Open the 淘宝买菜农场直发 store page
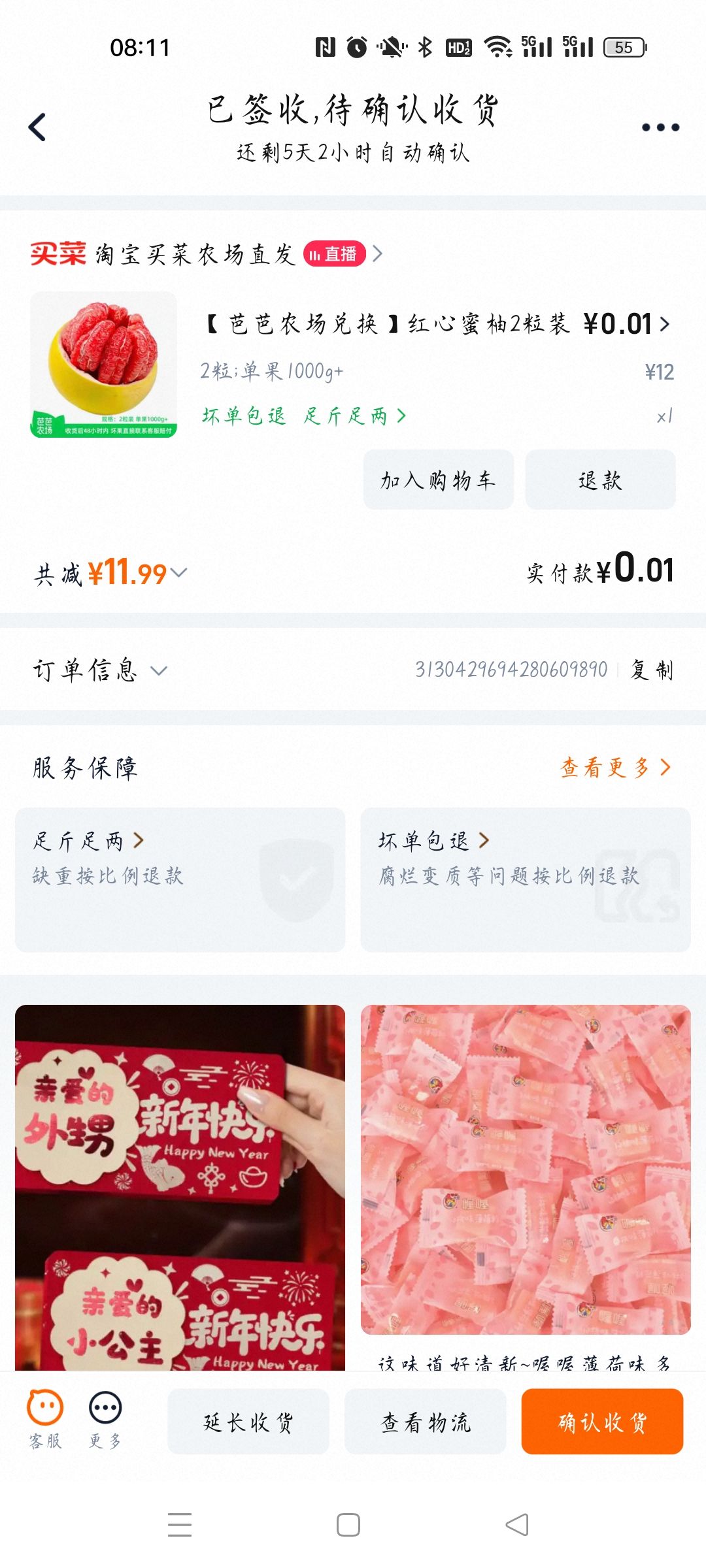This screenshot has width=706, height=1568. click(x=196, y=253)
